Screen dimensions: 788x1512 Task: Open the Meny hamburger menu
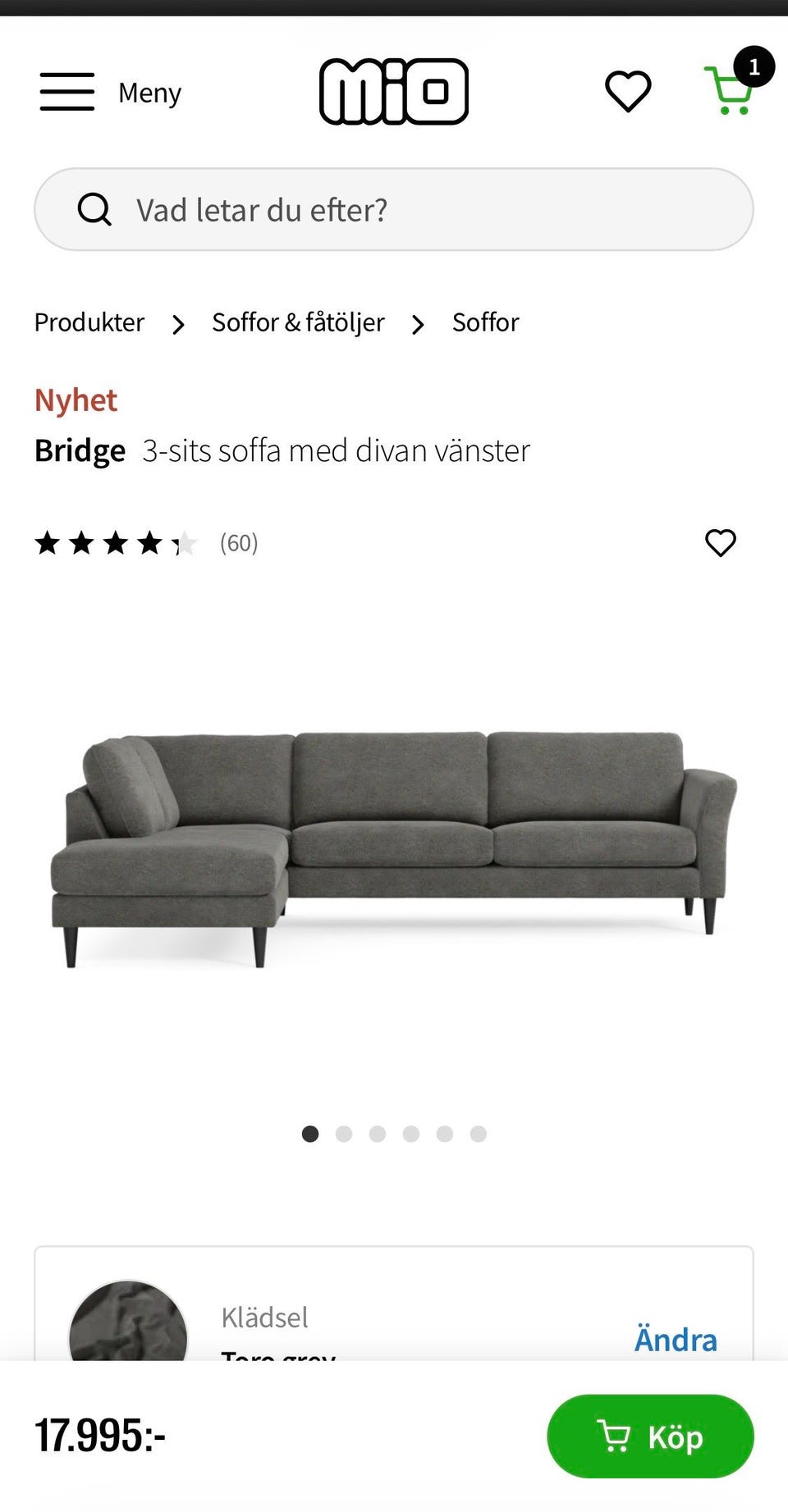pos(110,92)
